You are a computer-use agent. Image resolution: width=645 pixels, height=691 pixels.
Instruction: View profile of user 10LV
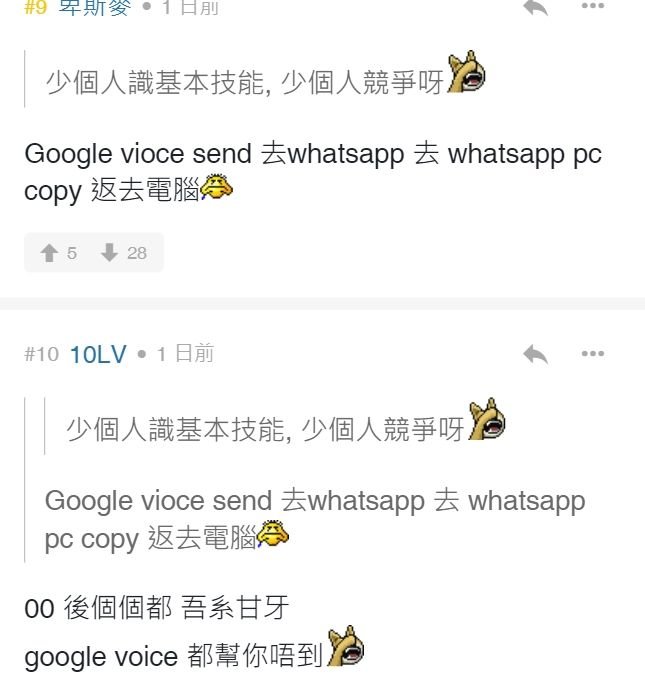(x=98, y=354)
